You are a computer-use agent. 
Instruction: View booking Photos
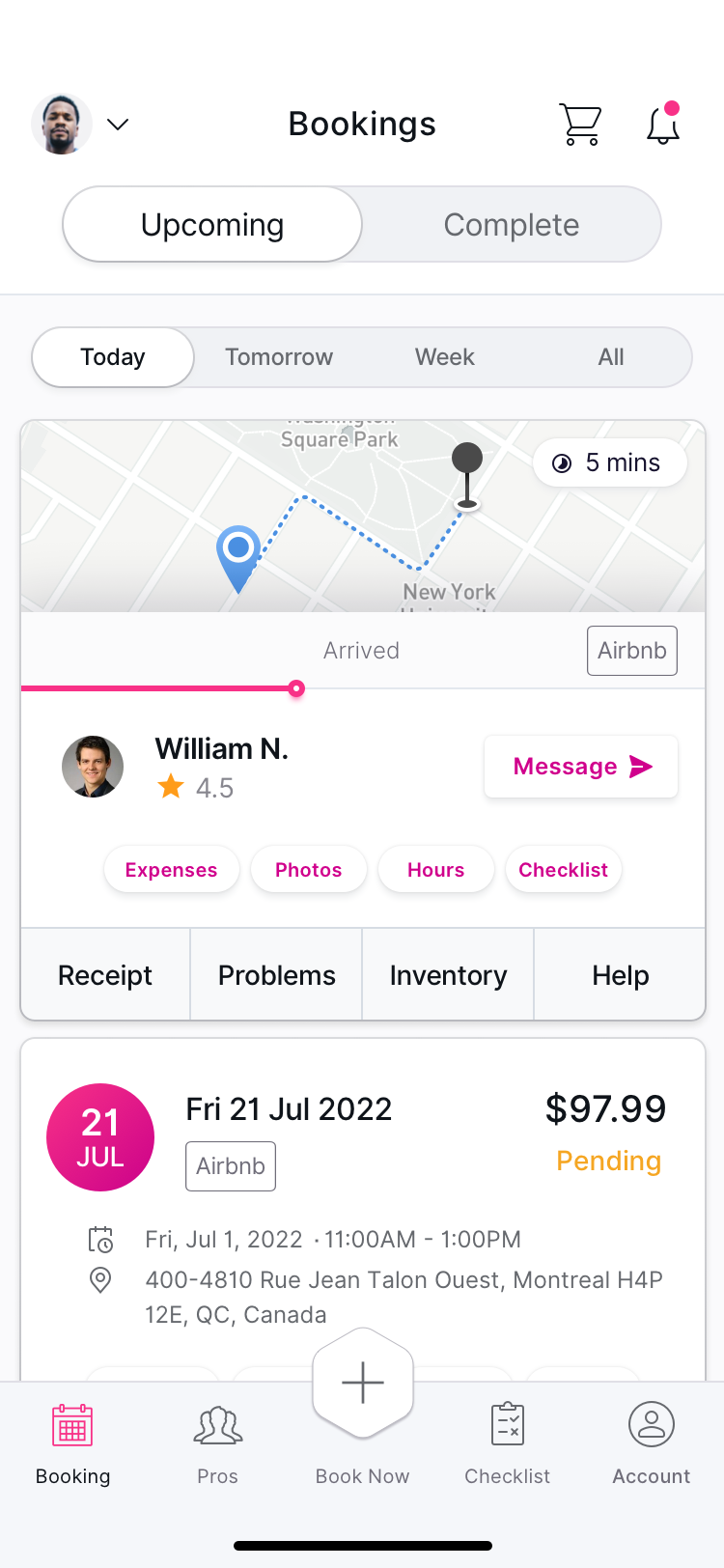point(308,870)
